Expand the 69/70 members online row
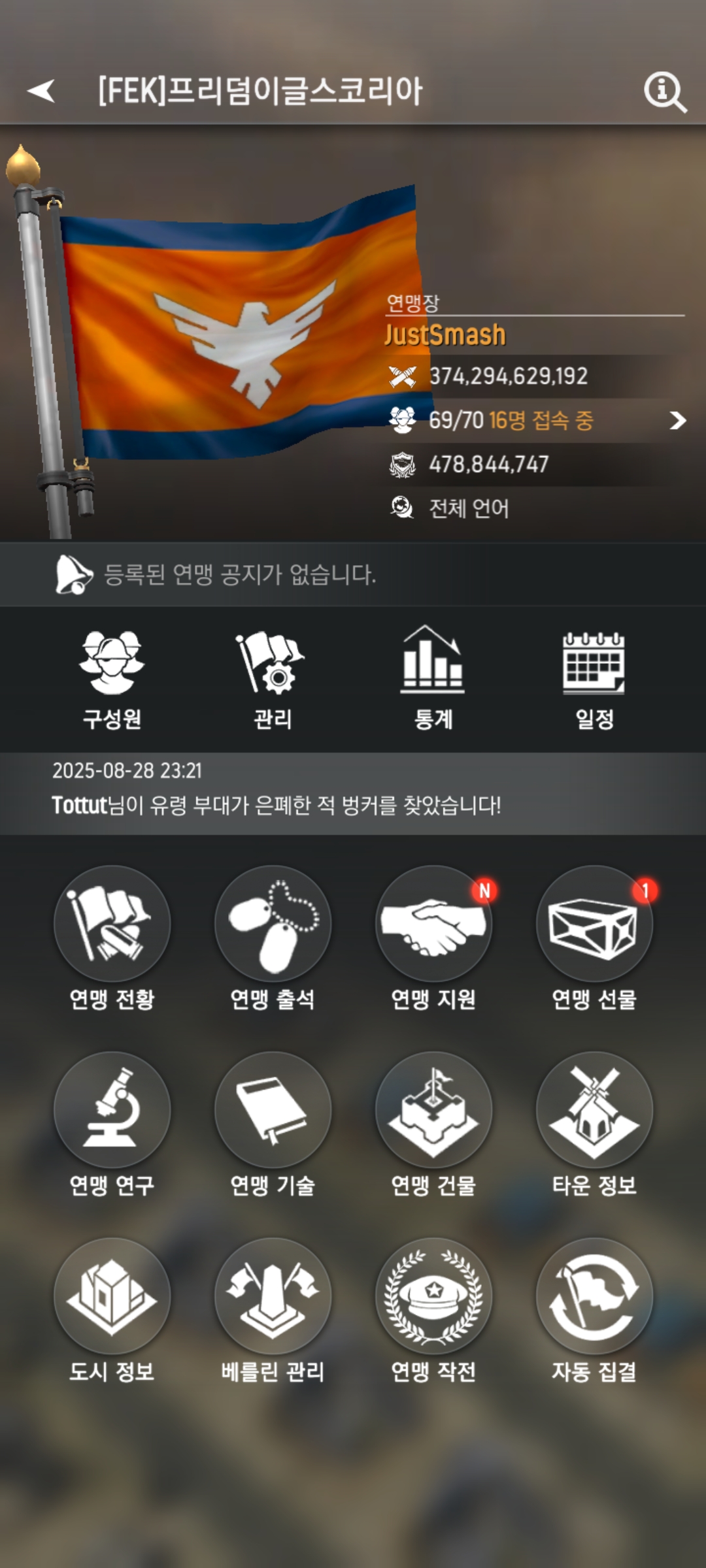 click(x=677, y=420)
